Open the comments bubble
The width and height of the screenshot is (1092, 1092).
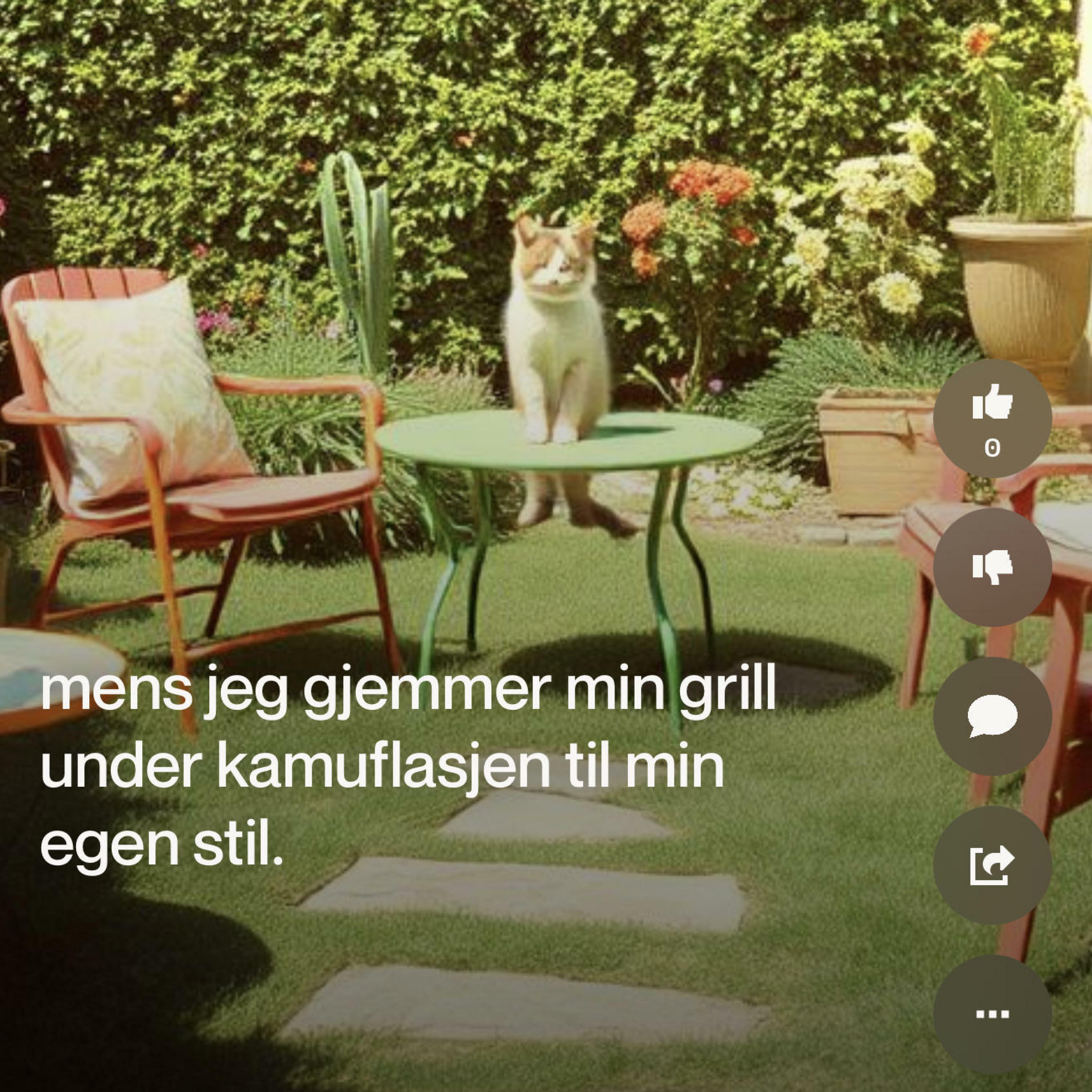click(x=992, y=716)
